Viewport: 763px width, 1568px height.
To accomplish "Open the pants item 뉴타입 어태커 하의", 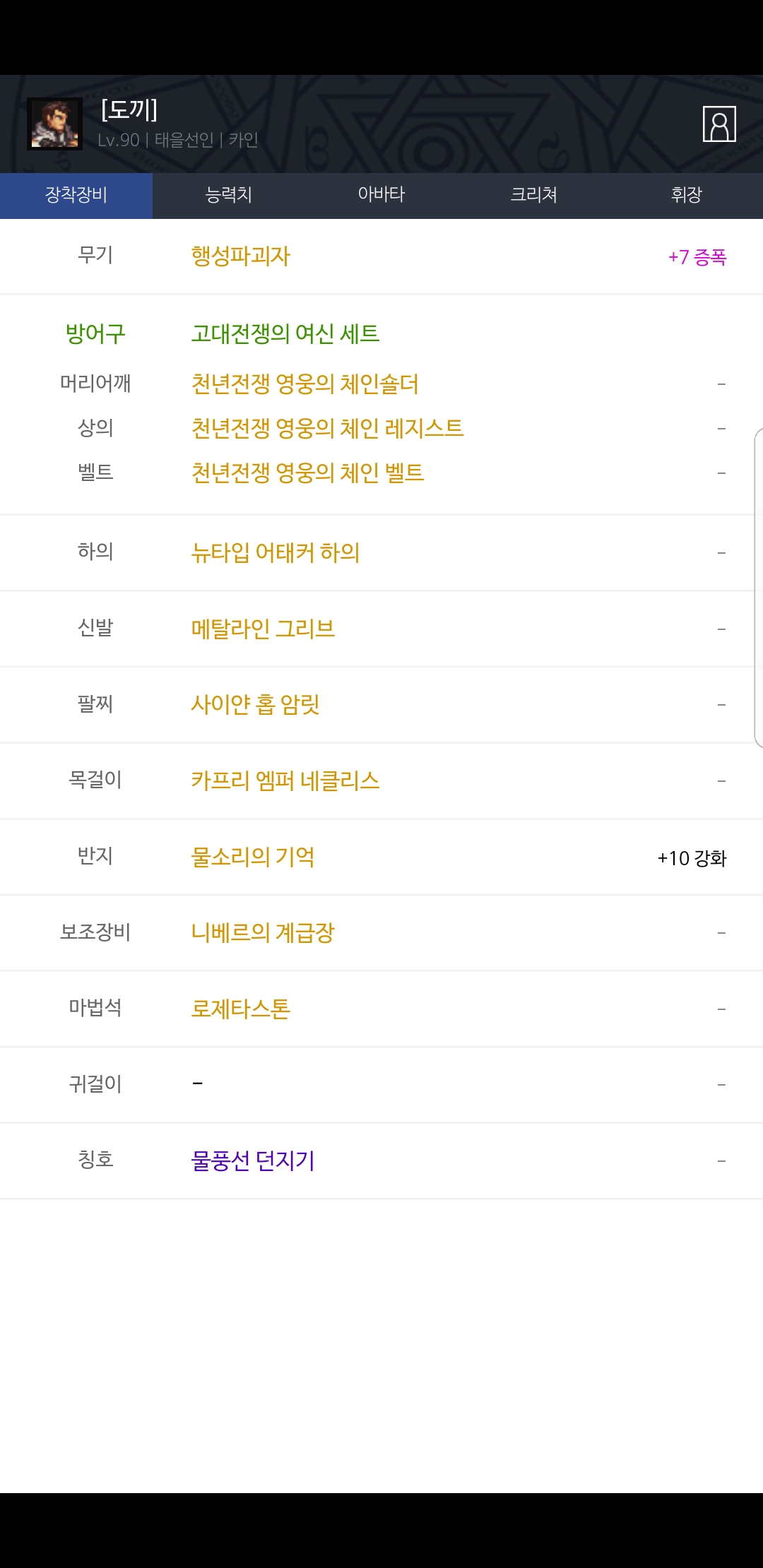I will pyautogui.click(x=276, y=552).
